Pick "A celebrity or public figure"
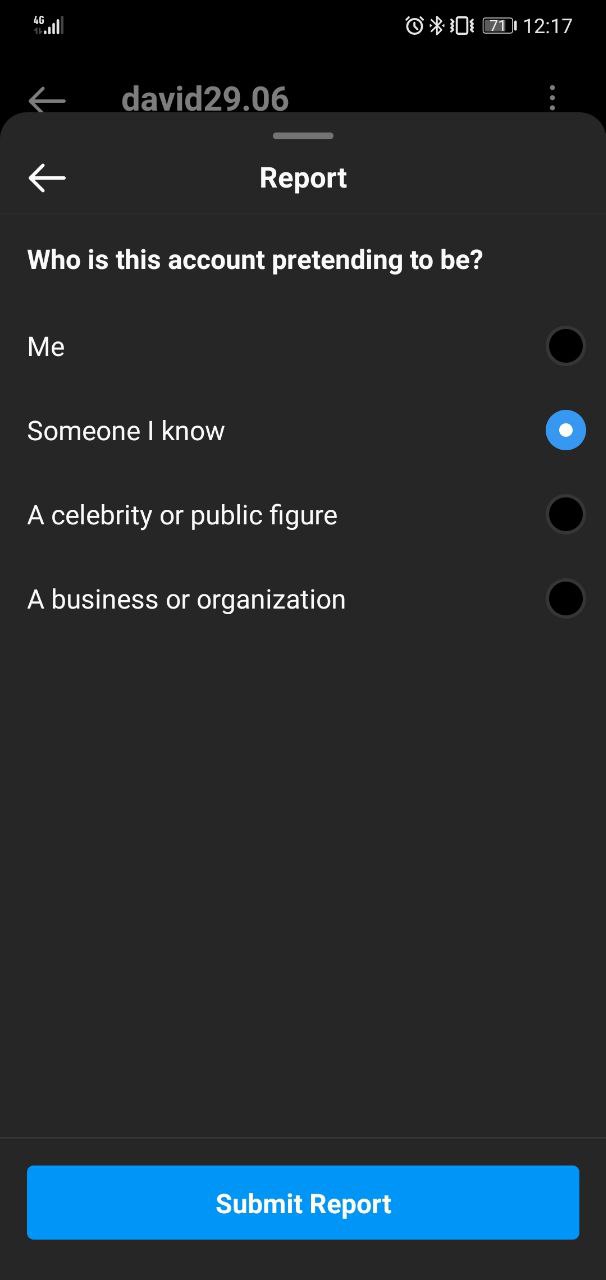Screen dimensions: 606x1280 click(x=303, y=515)
